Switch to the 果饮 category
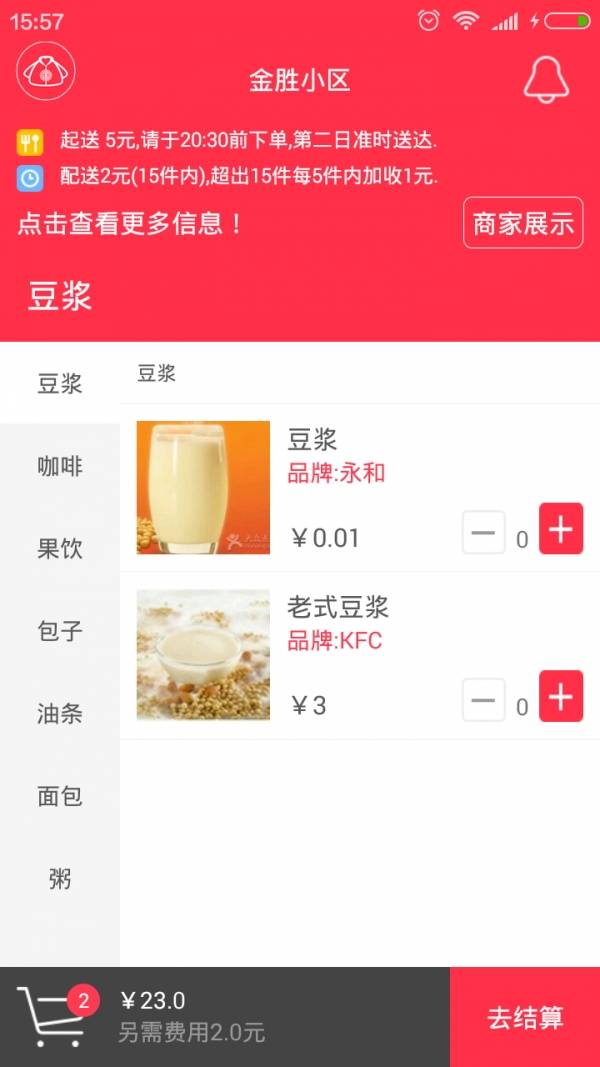Viewport: 600px width, 1067px height. point(60,549)
